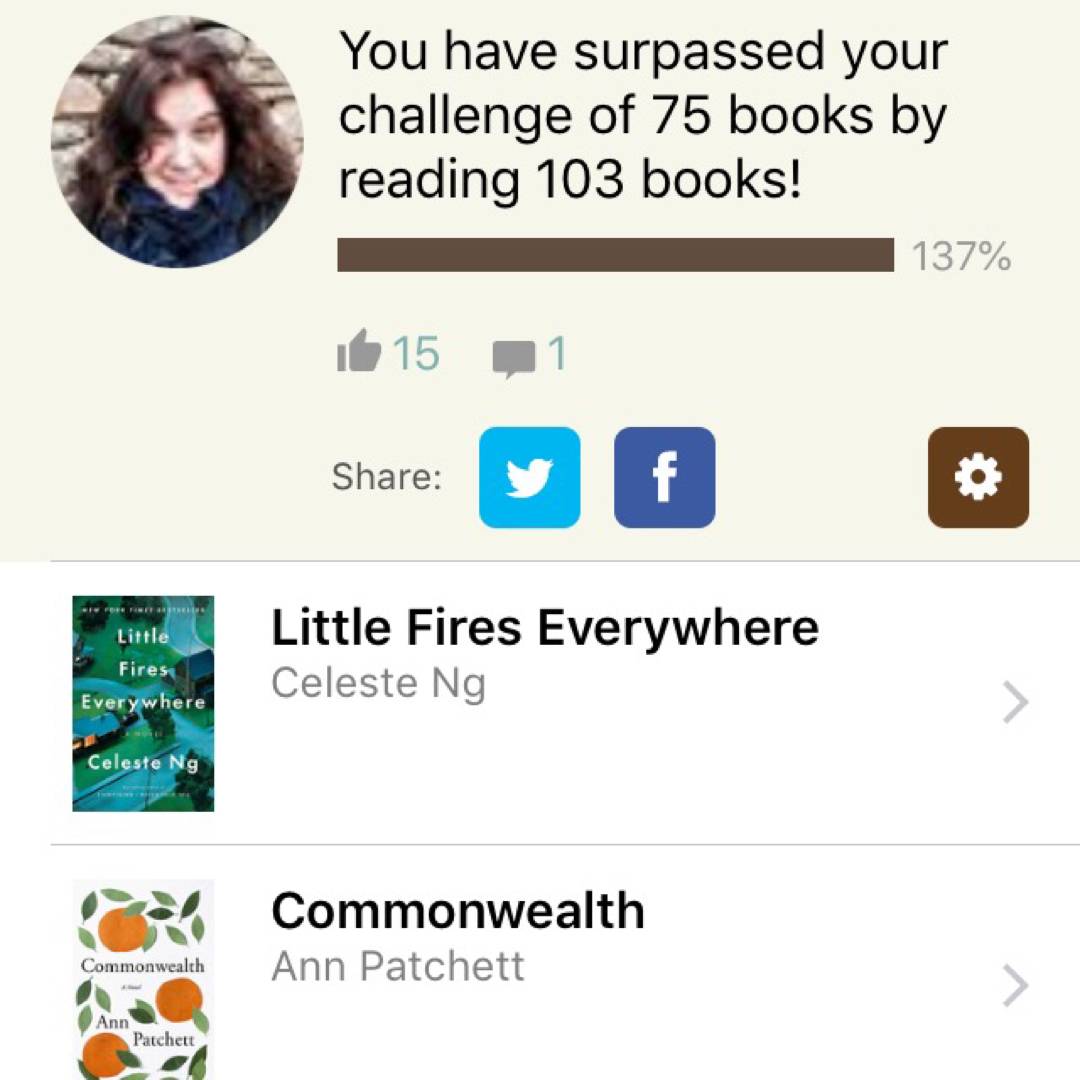Like the reading challenge update
Image resolution: width=1080 pixels, height=1080 pixels.
[x=361, y=354]
